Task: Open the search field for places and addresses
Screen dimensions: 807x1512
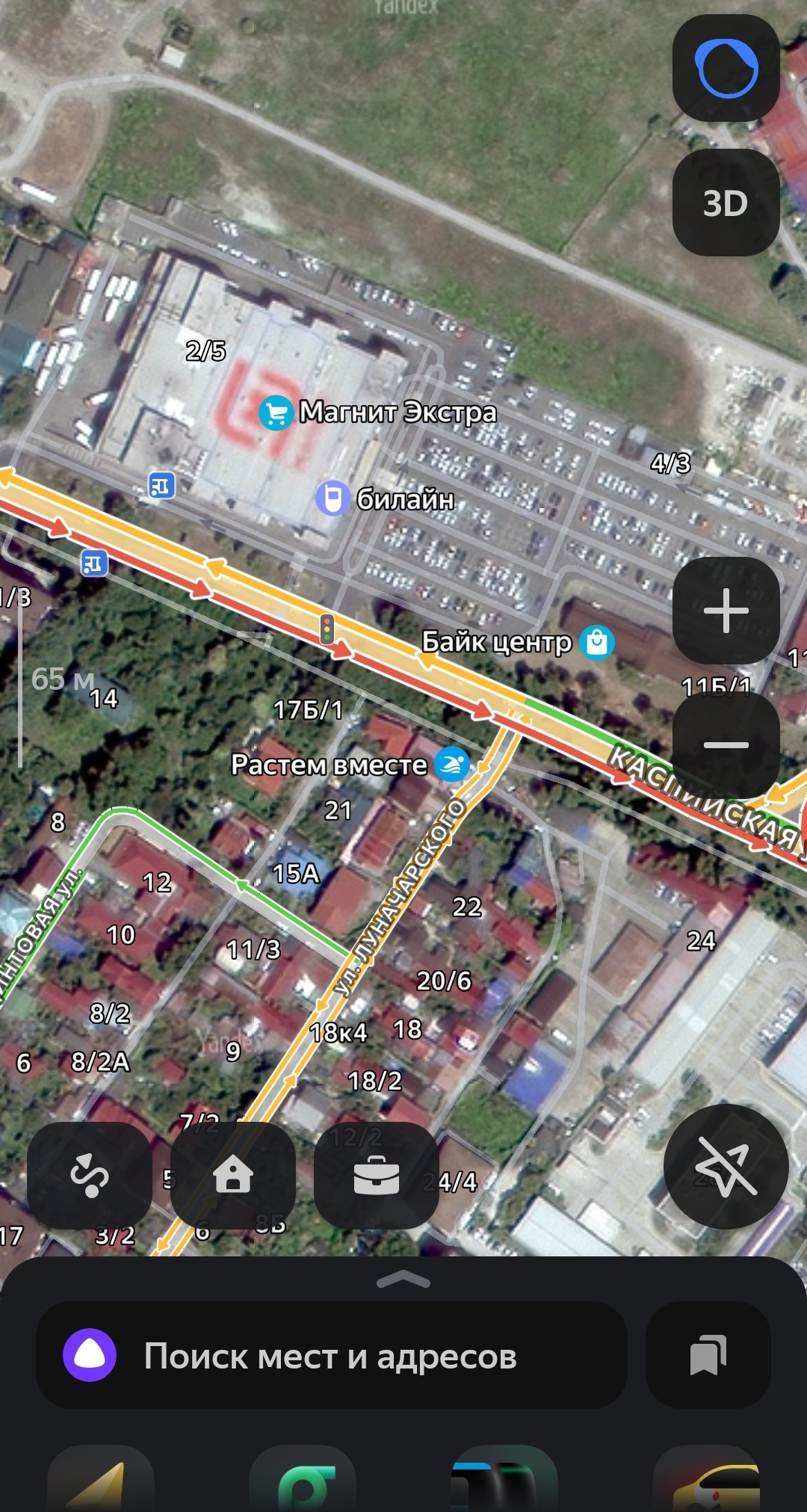Action: pyautogui.click(x=331, y=1356)
